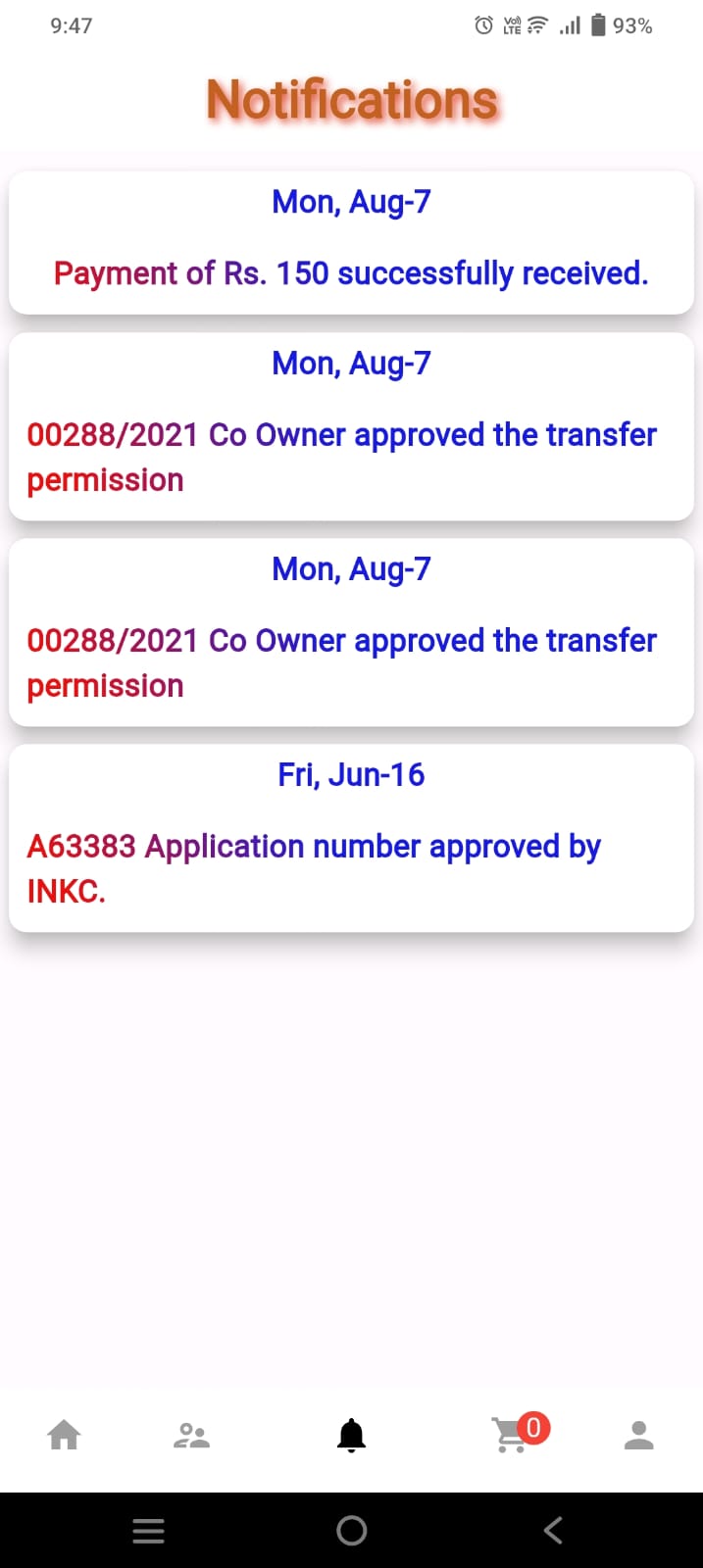The width and height of the screenshot is (703, 1568).
Task: Open the Rs. 150 payment received notification
Action: coord(351,243)
